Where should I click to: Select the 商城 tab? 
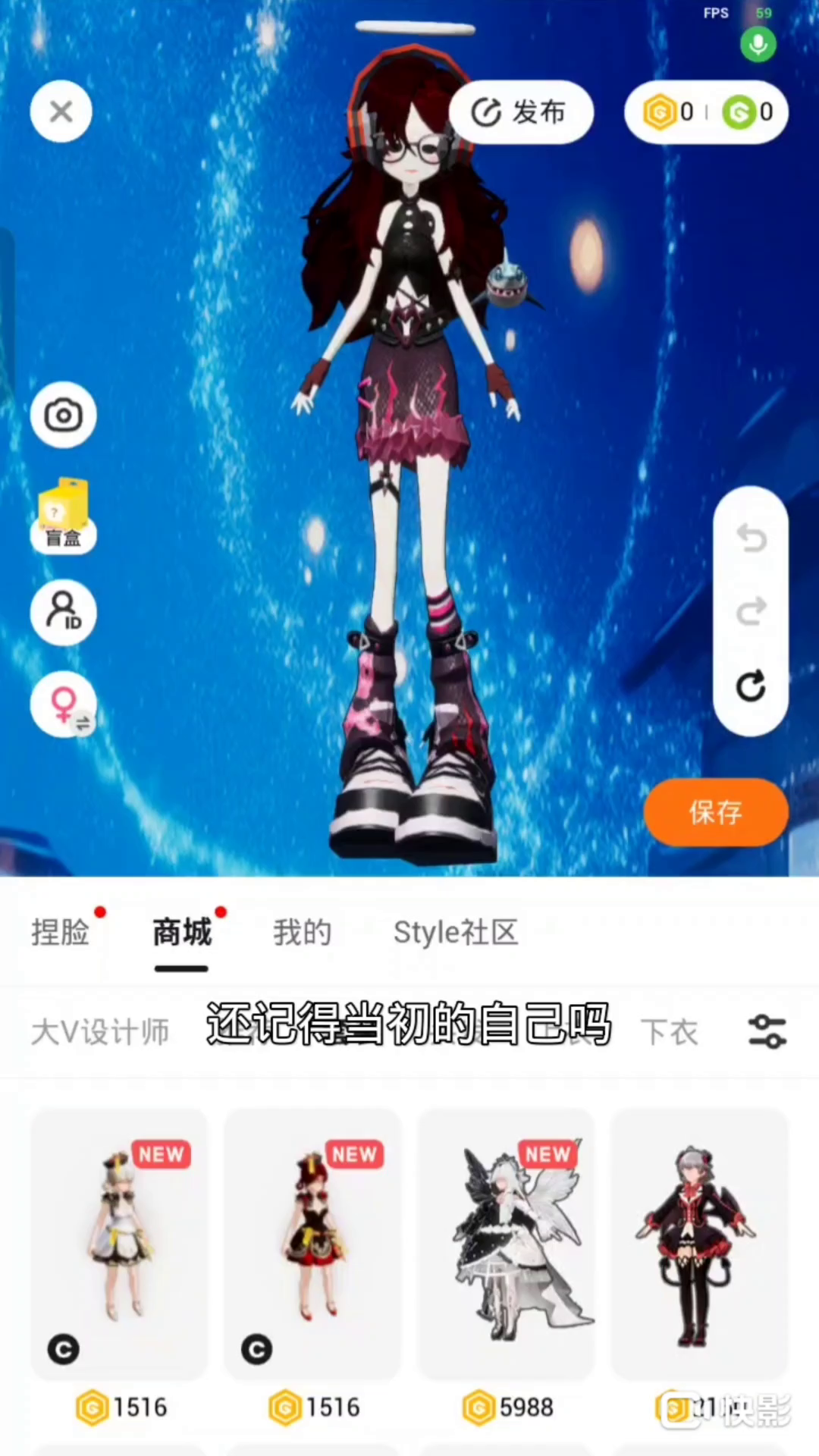pyautogui.click(x=181, y=933)
